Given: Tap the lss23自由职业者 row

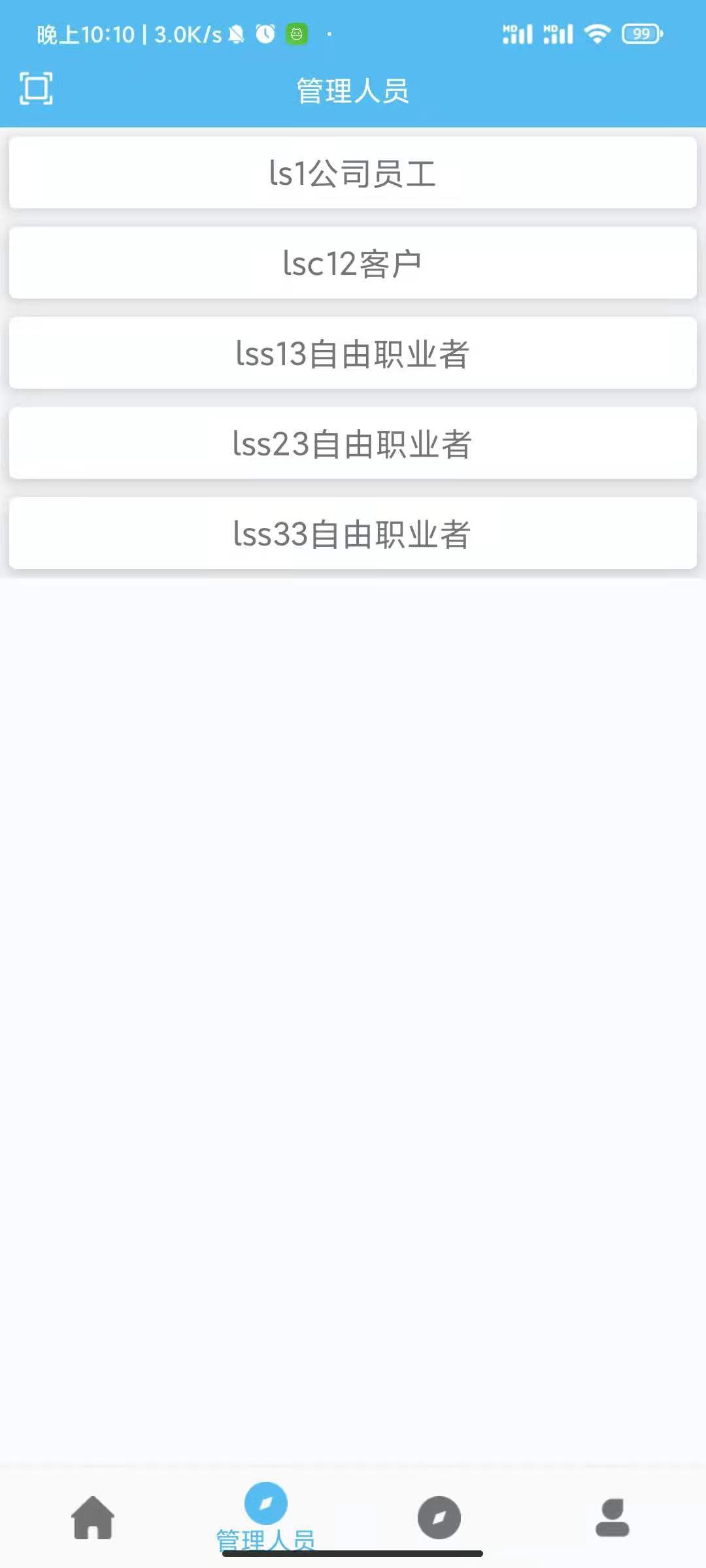Looking at the screenshot, I should coord(352,444).
